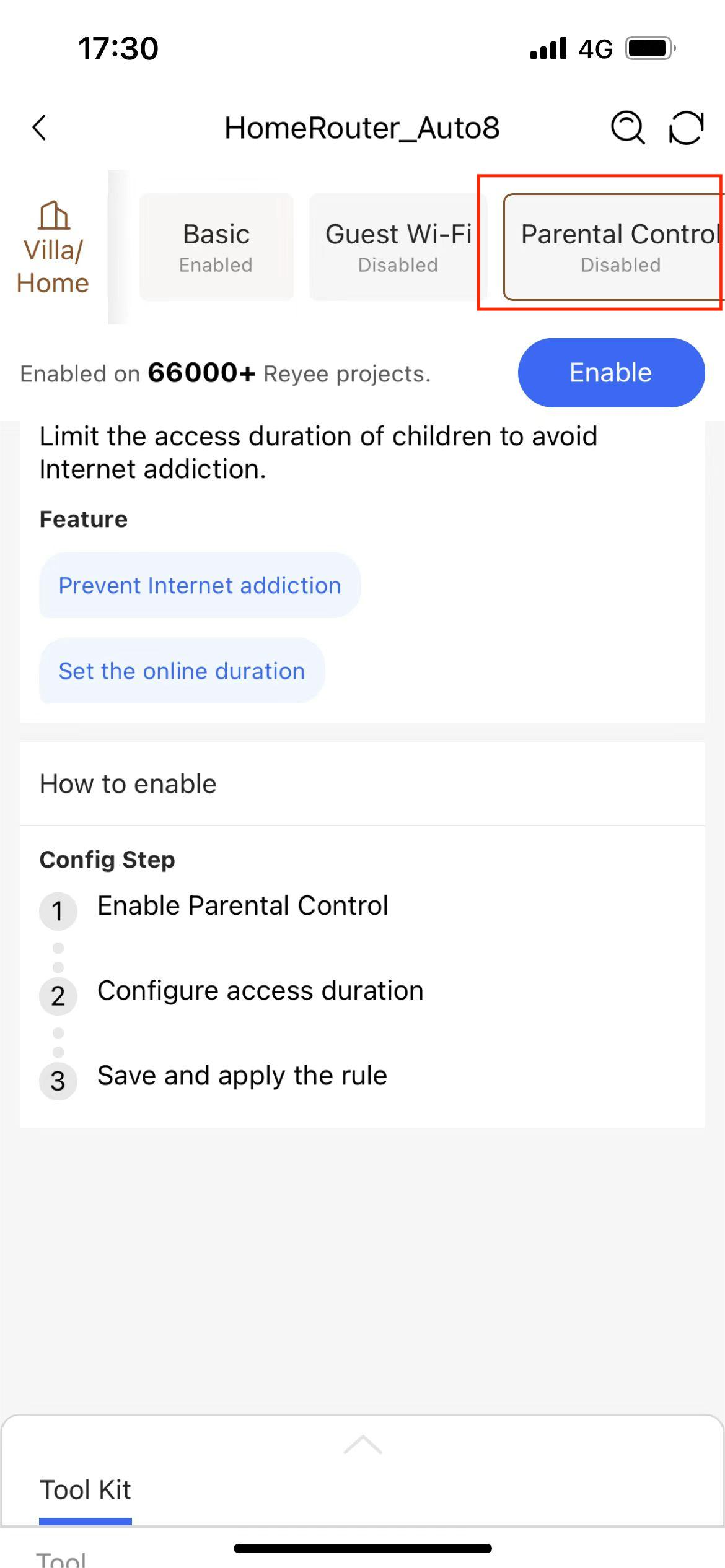Image resolution: width=725 pixels, height=1568 pixels.
Task: Select the Parental Control tab
Action: [x=614, y=247]
